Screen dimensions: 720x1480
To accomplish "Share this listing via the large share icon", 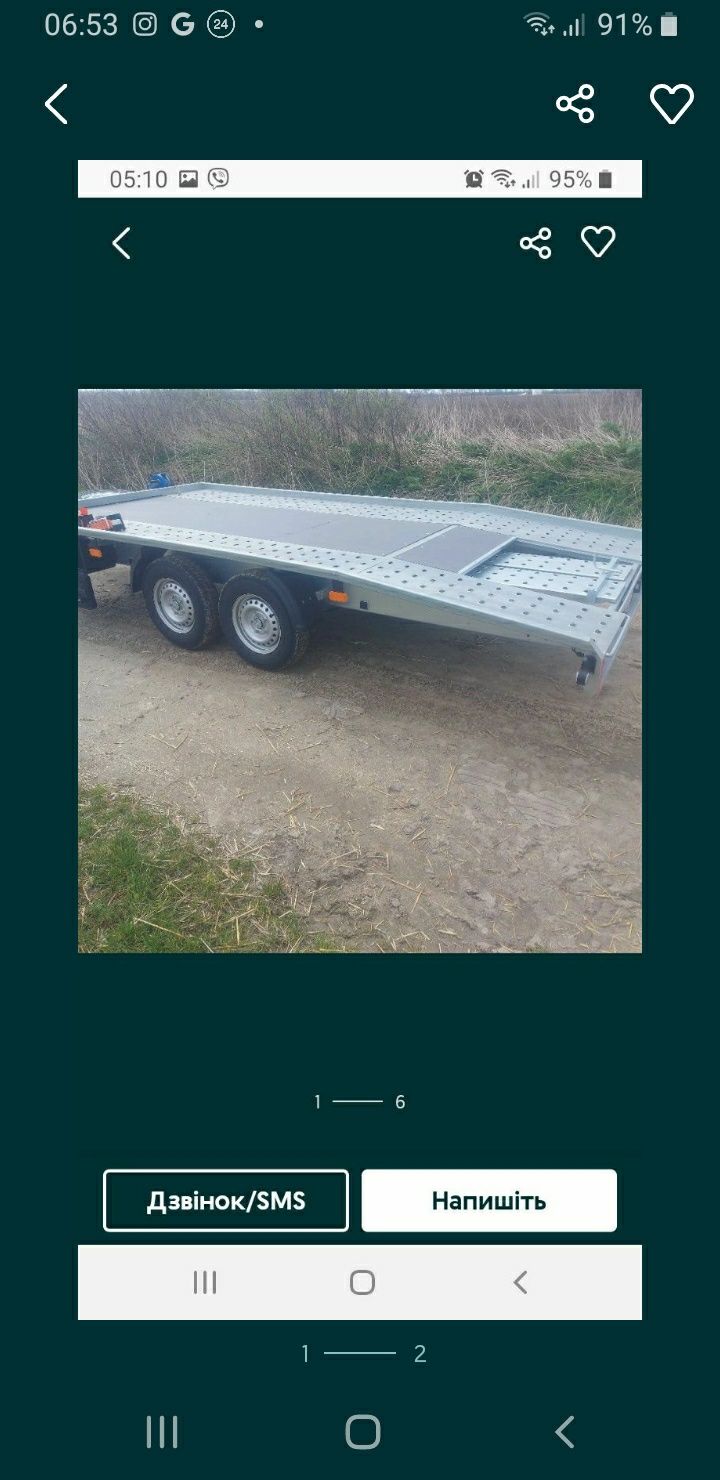I will [575, 104].
